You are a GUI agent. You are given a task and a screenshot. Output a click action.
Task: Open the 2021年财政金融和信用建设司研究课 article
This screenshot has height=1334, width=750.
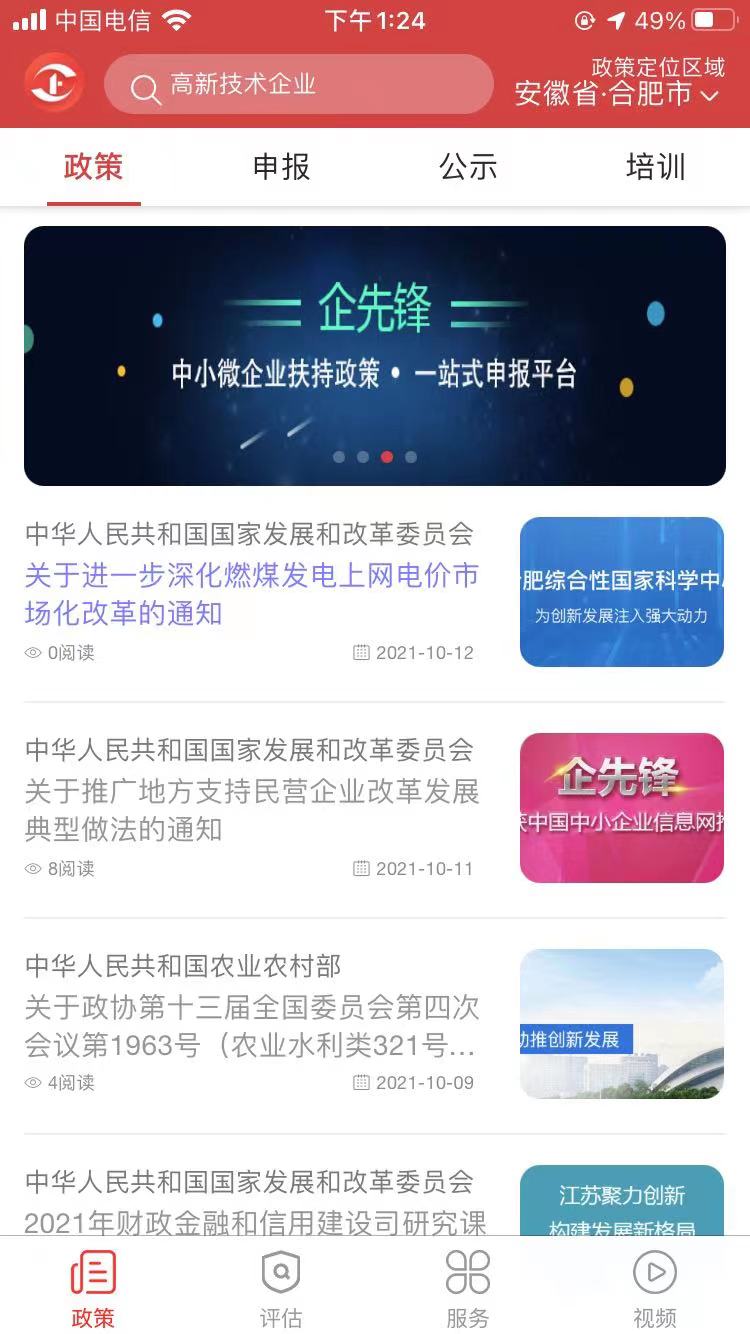256,1223
